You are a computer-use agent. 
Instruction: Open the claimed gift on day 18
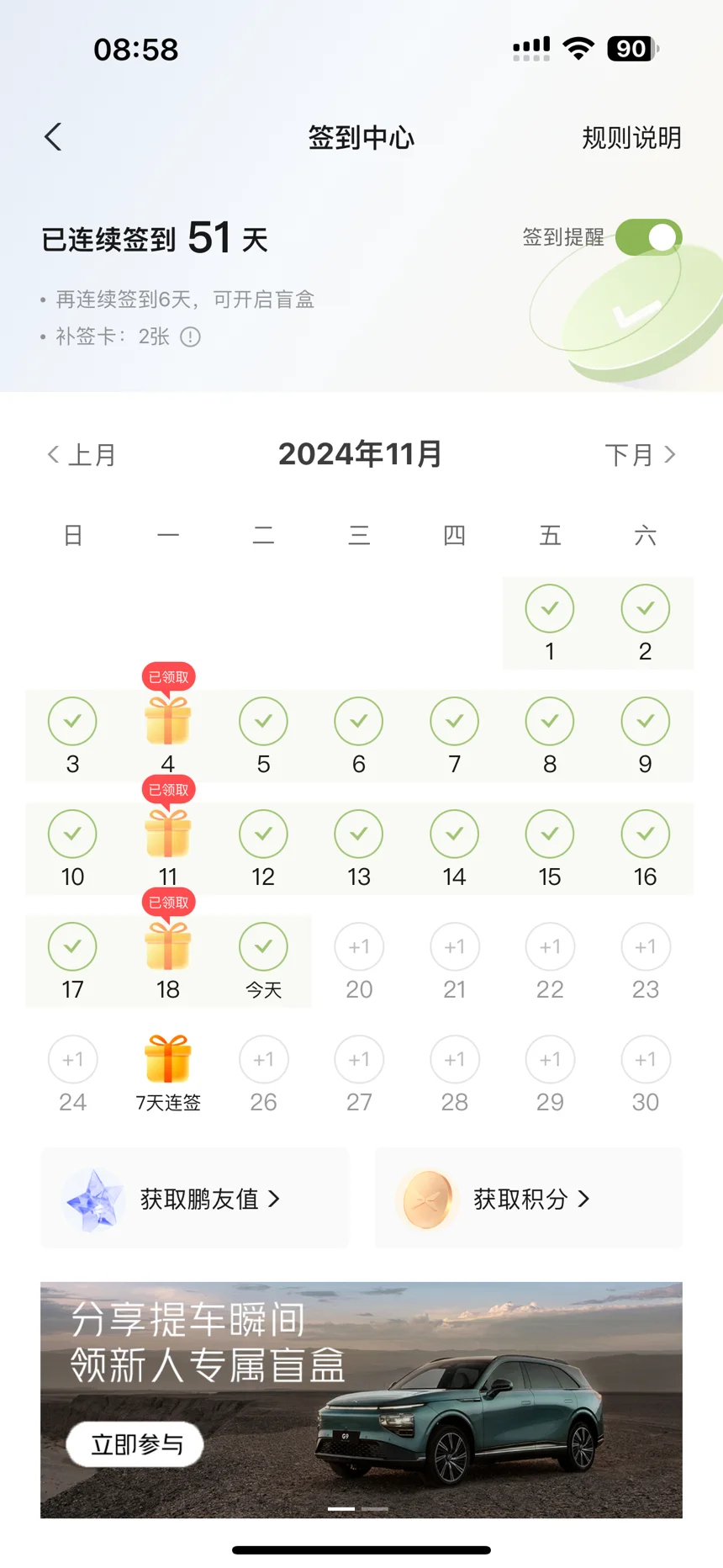168,947
